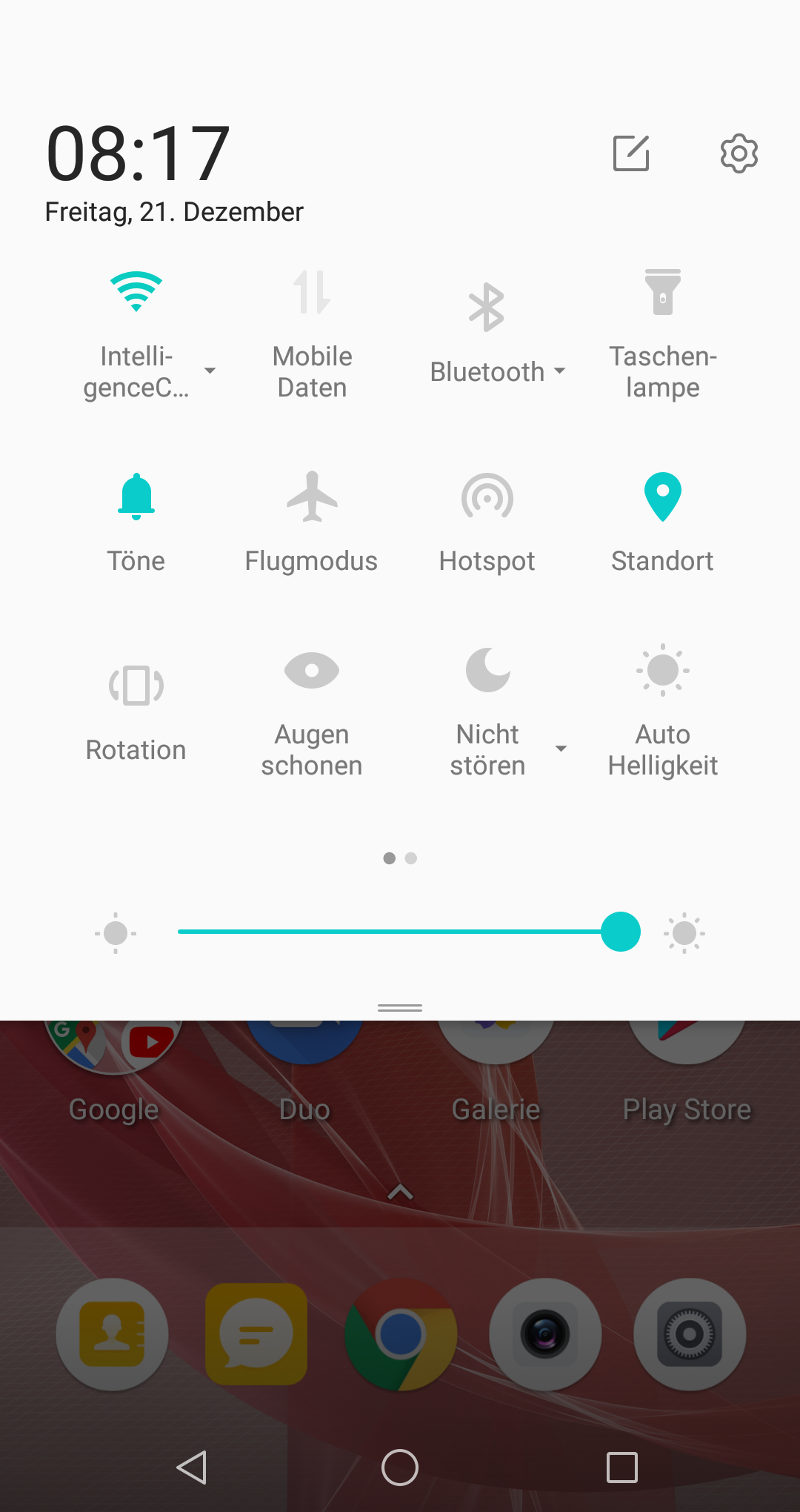Screen dimensions: 800x1512
Task: Set brightness on the slider track
Action: 393,932
